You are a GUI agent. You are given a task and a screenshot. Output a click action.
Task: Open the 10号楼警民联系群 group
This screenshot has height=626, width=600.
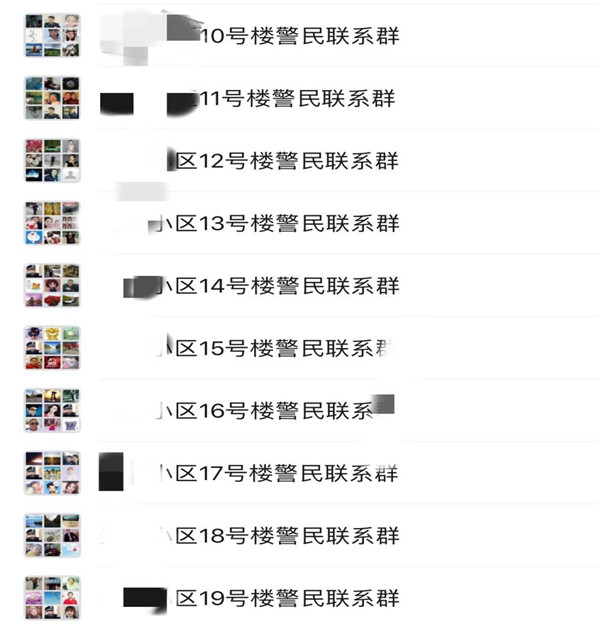(300, 36)
